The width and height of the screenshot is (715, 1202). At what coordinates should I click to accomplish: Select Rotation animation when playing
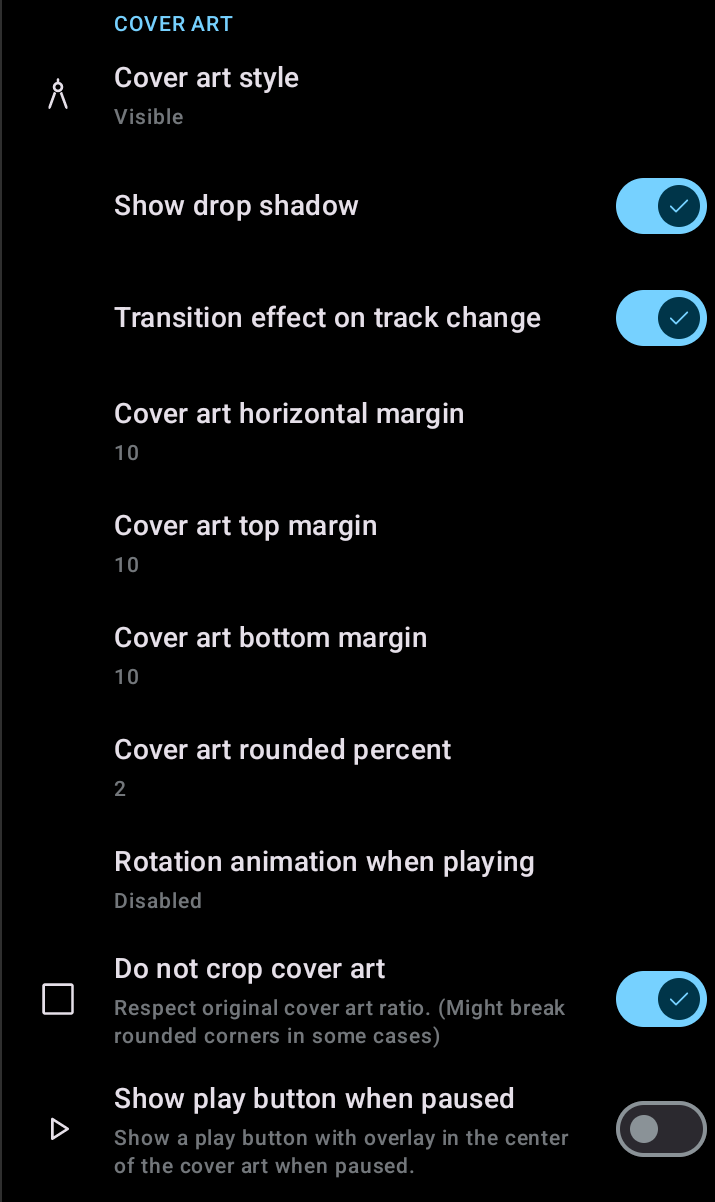(x=357, y=879)
